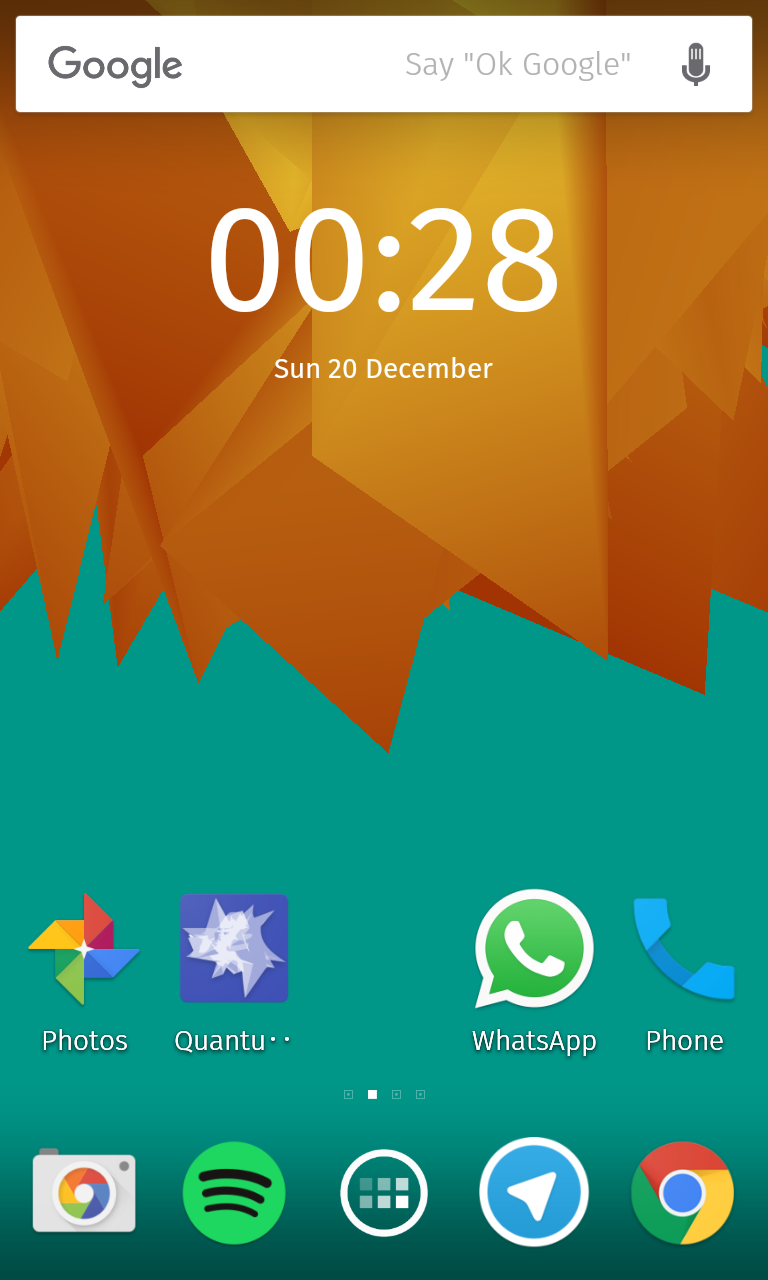Open Spotify from the dock
Viewport: 768px width, 1280px height.
point(234,1193)
